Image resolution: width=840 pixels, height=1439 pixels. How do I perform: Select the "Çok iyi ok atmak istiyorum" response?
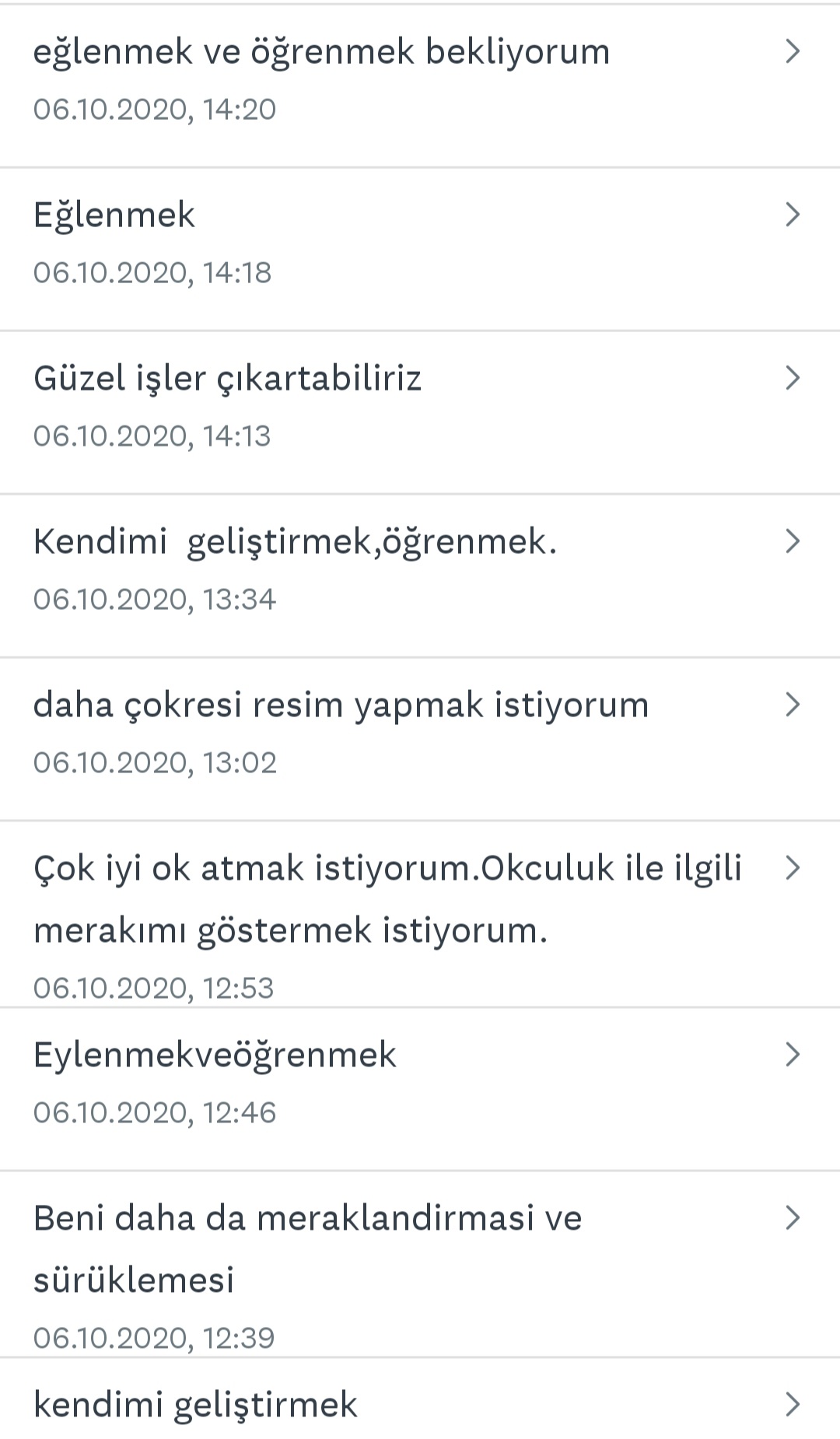(x=389, y=870)
